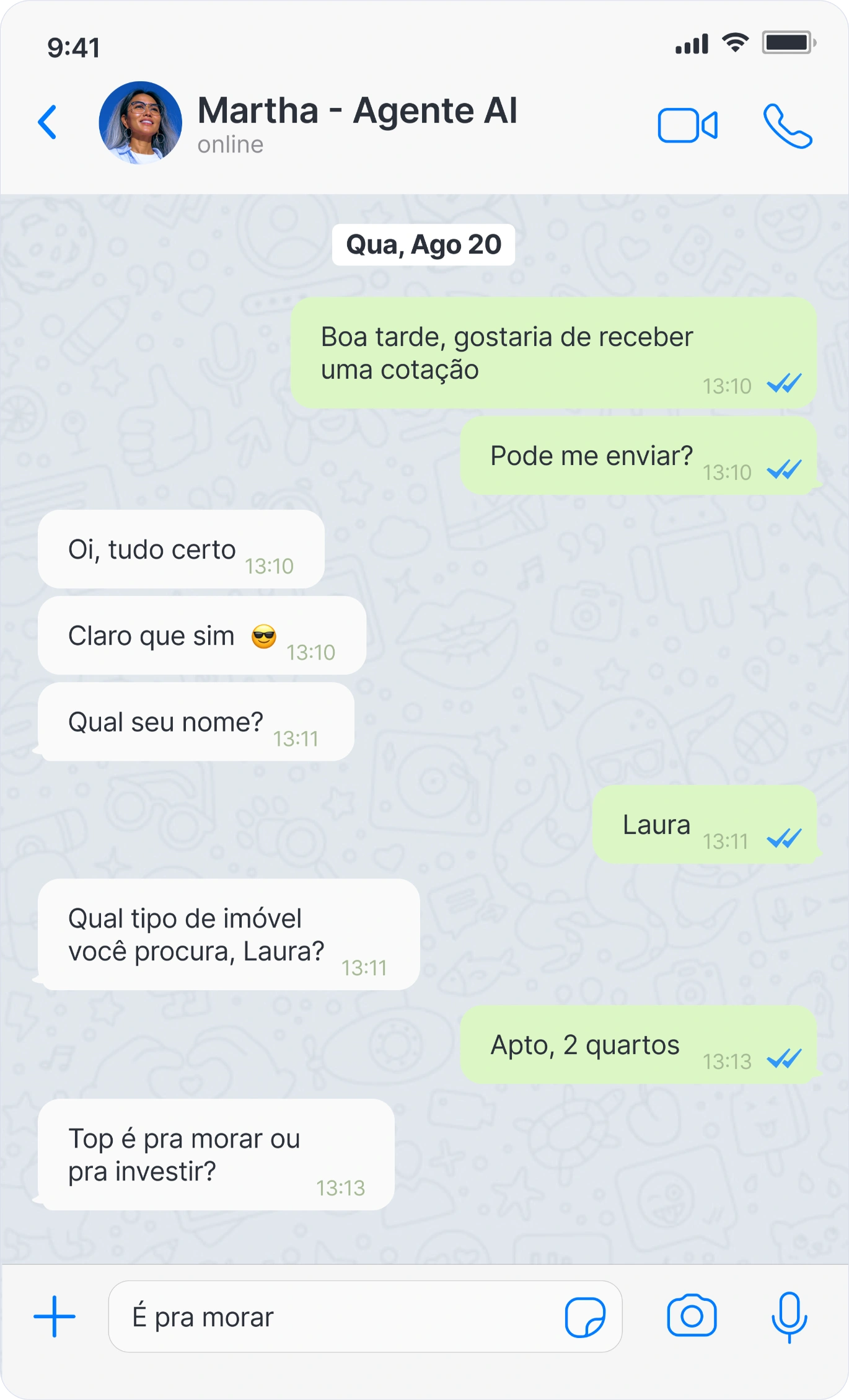Tap the cellular signal bars in the status bar

691,42
